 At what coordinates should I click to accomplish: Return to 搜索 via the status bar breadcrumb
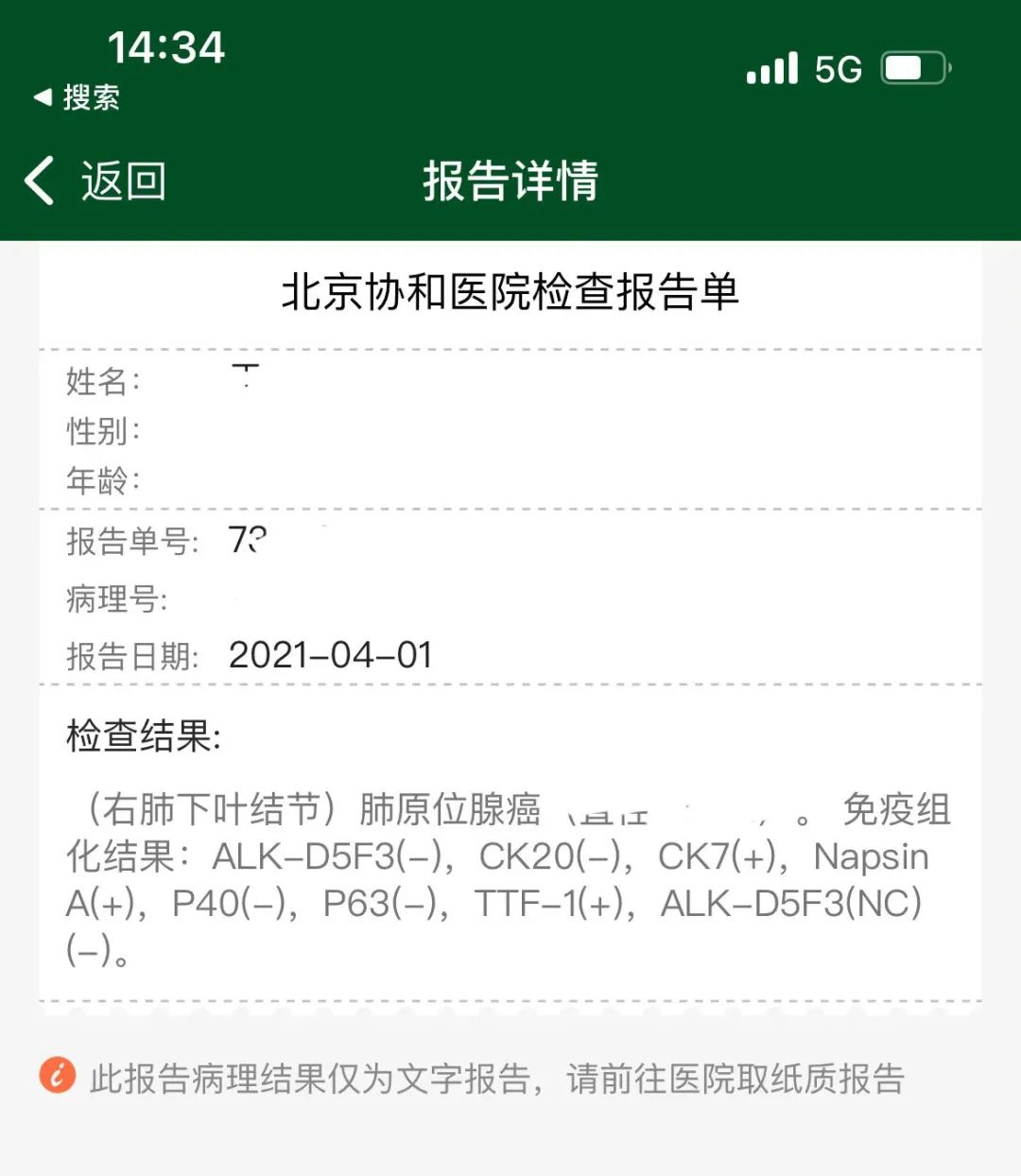pyautogui.click(x=78, y=97)
